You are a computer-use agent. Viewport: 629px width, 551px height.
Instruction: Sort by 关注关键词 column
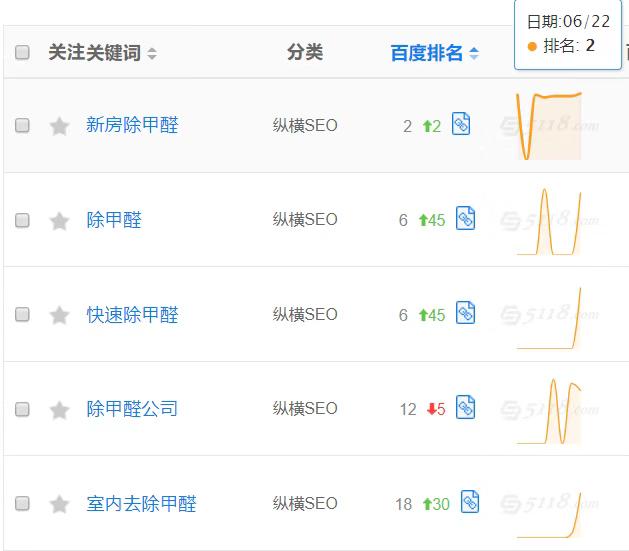click(x=102, y=53)
